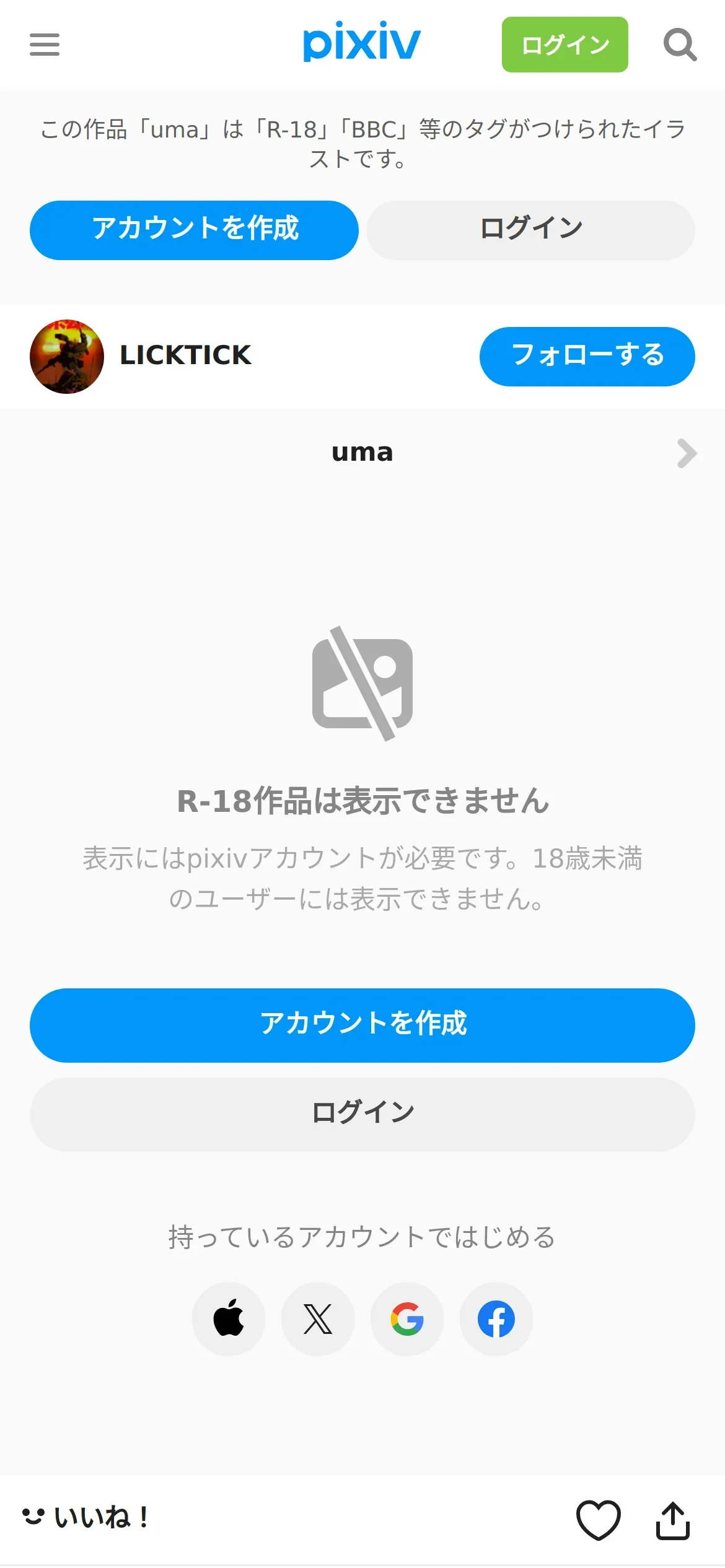Tap the wide blue アカウントを作成 button
This screenshot has height=1568, width=725.
pyautogui.click(x=362, y=1025)
